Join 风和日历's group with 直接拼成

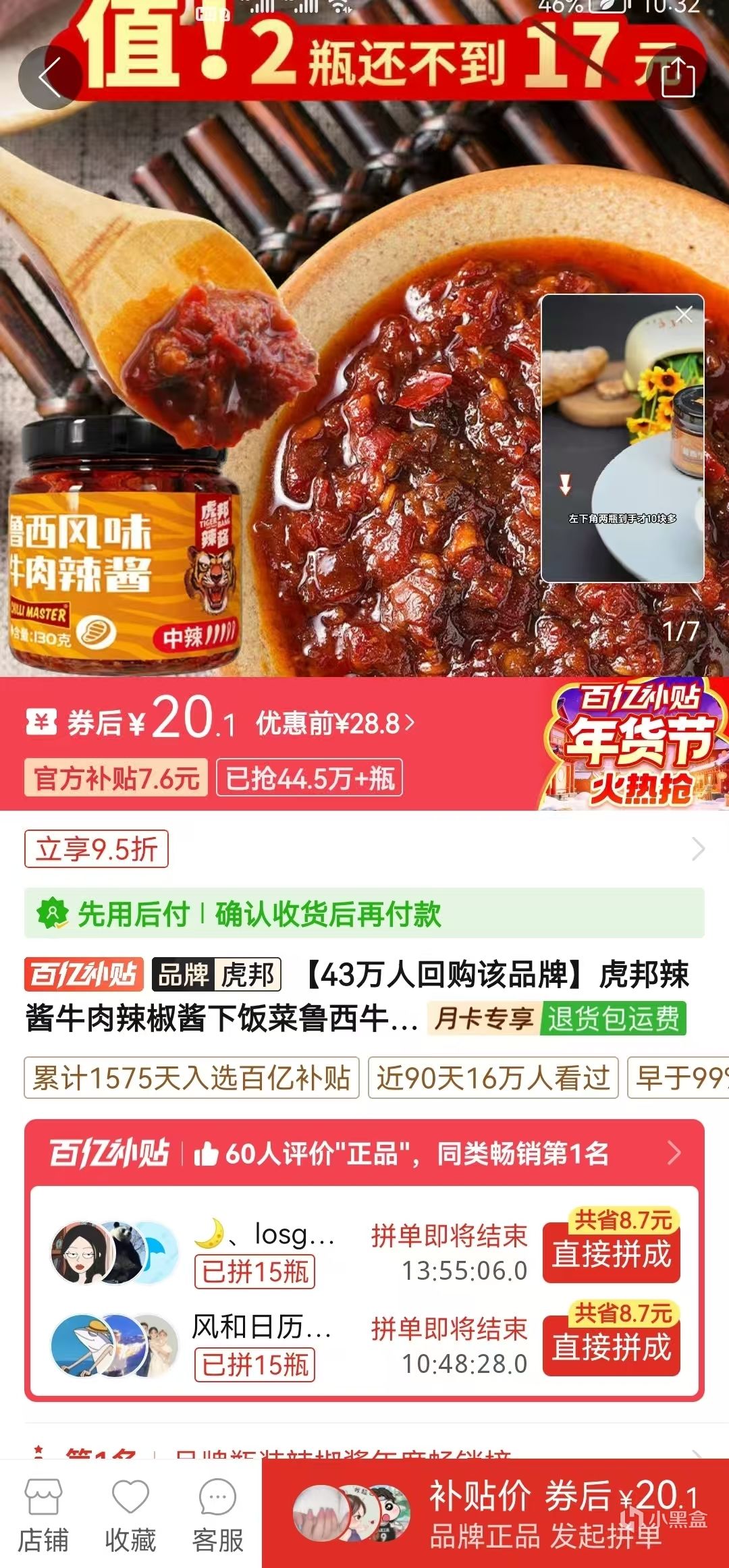[x=612, y=1347]
